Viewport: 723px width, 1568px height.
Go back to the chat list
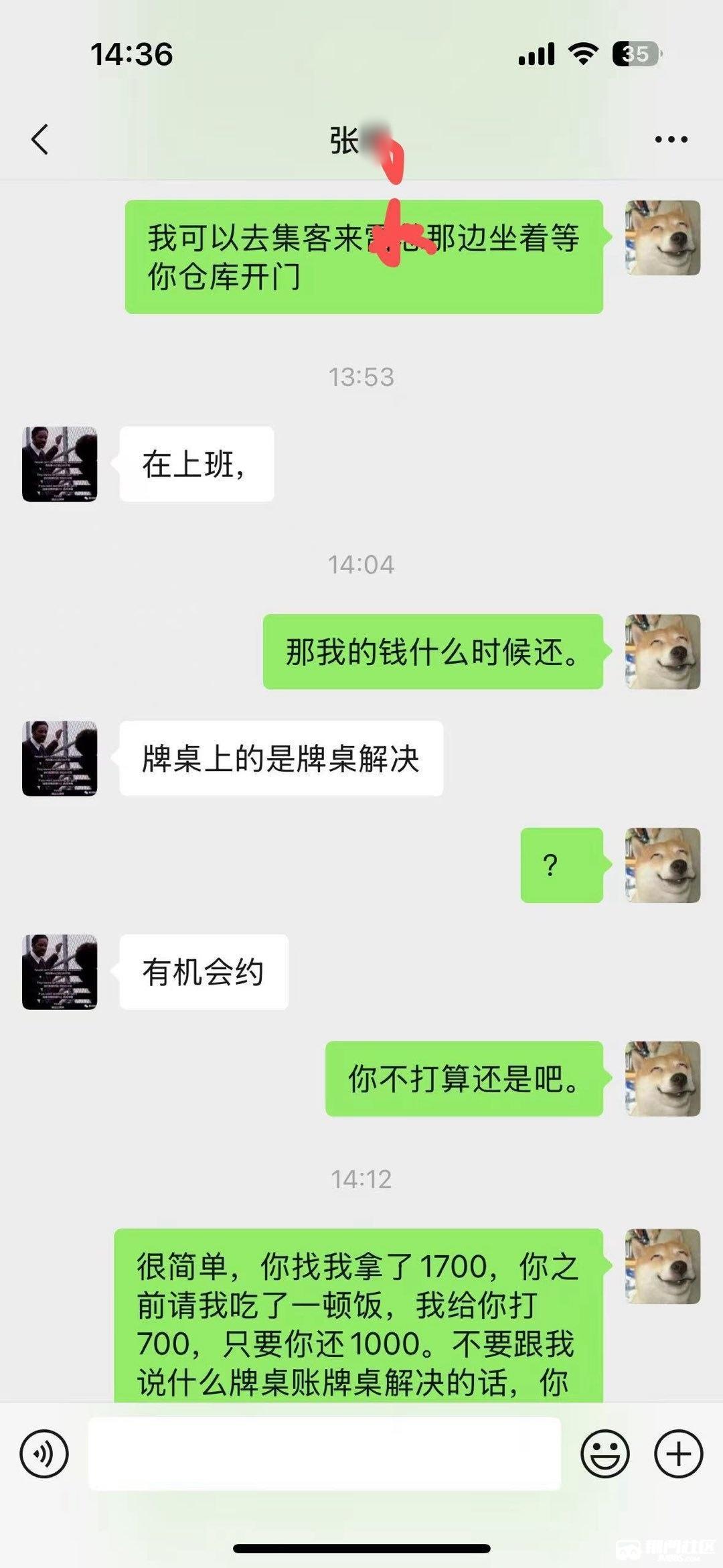40,139
